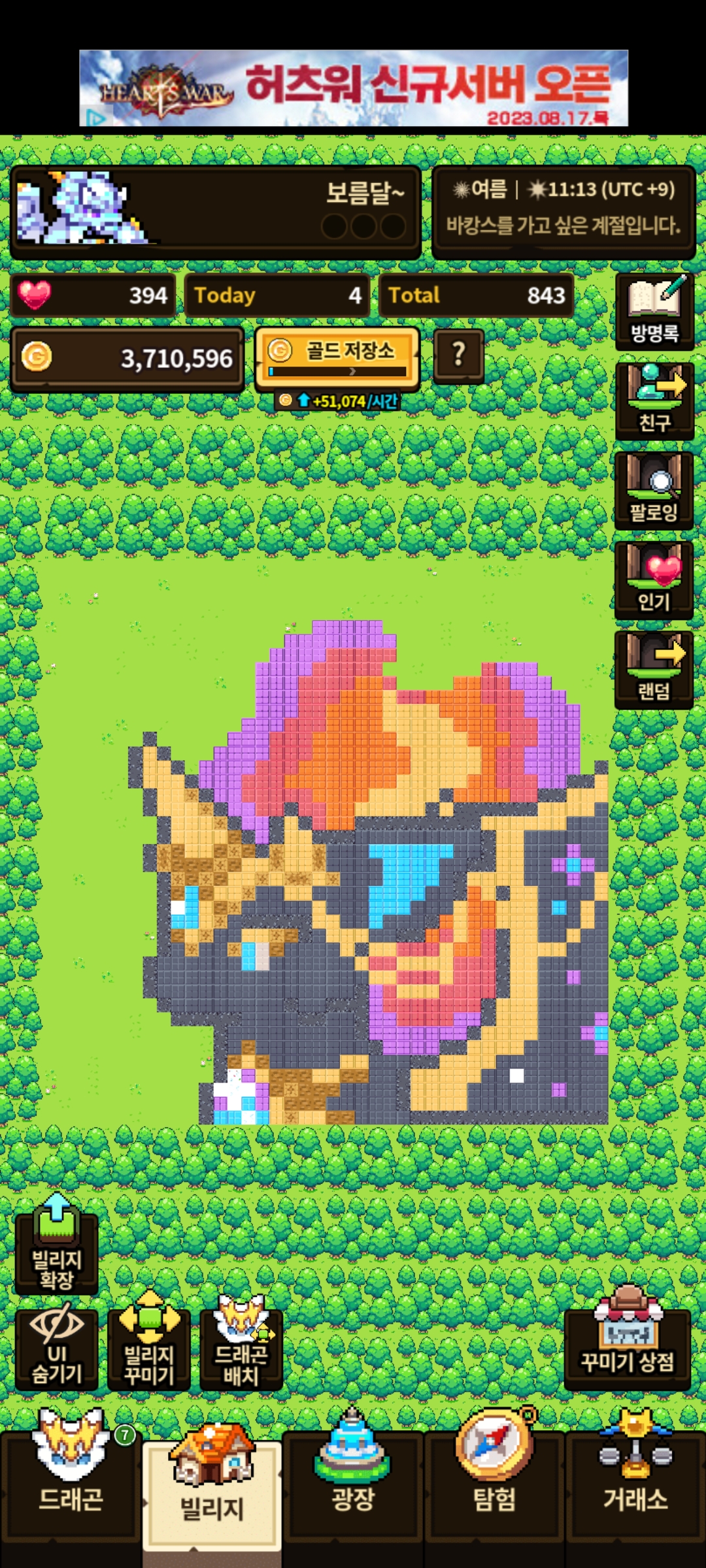Open the 팔로잉 following list
Viewport: 706px width, 1568px height.
click(x=654, y=490)
